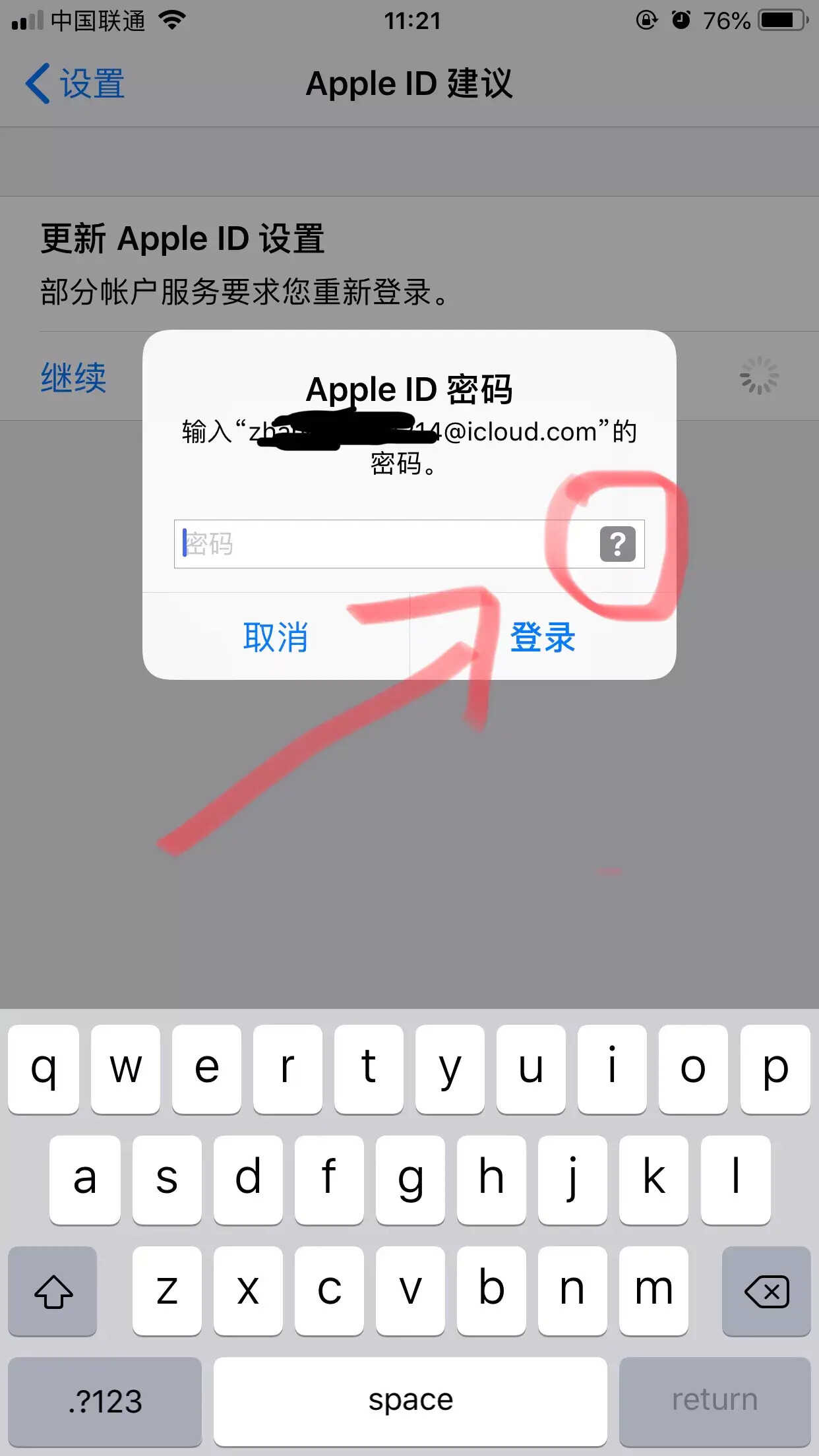The width and height of the screenshot is (819, 1456).
Task: Tap 登录 to sign in
Action: coord(543,637)
